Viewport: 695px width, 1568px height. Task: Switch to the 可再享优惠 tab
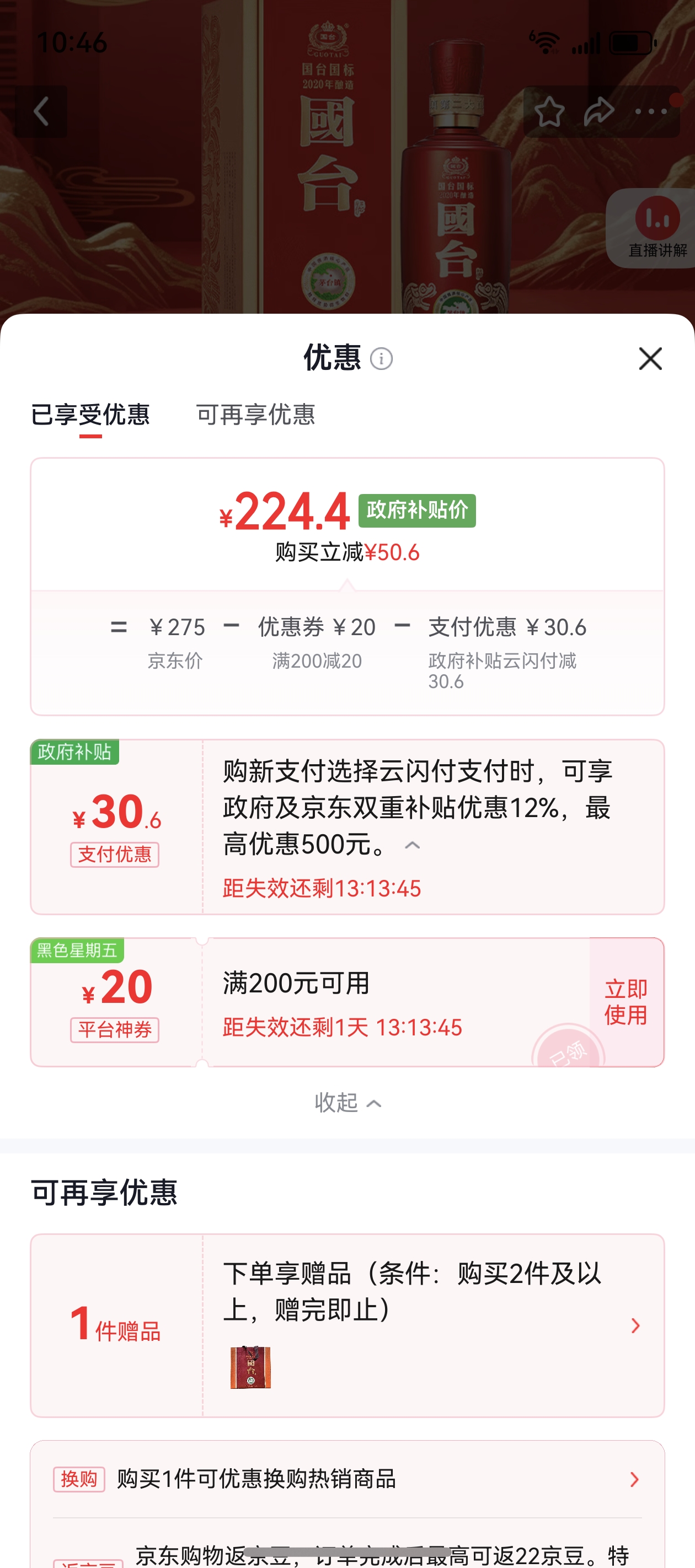tap(256, 415)
